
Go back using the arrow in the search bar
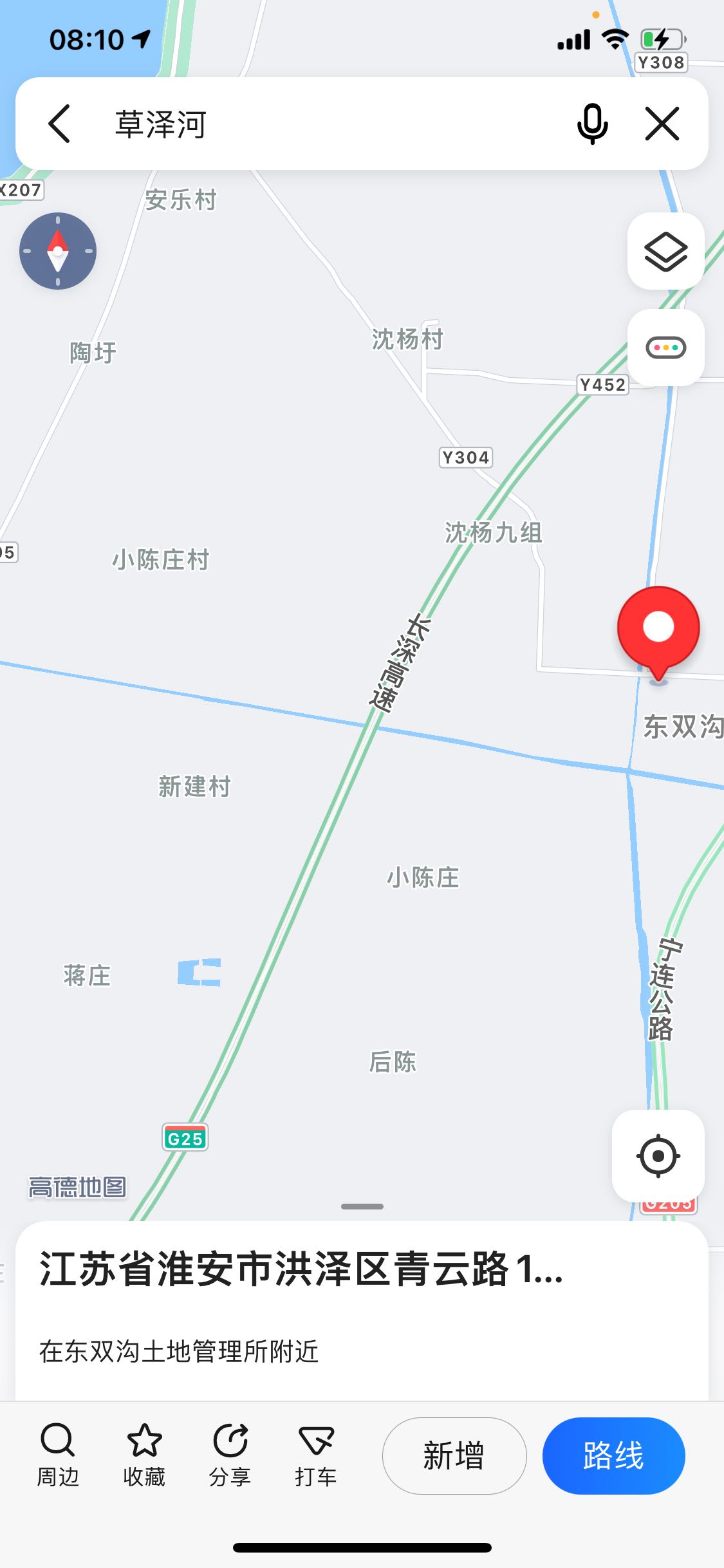coord(59,124)
